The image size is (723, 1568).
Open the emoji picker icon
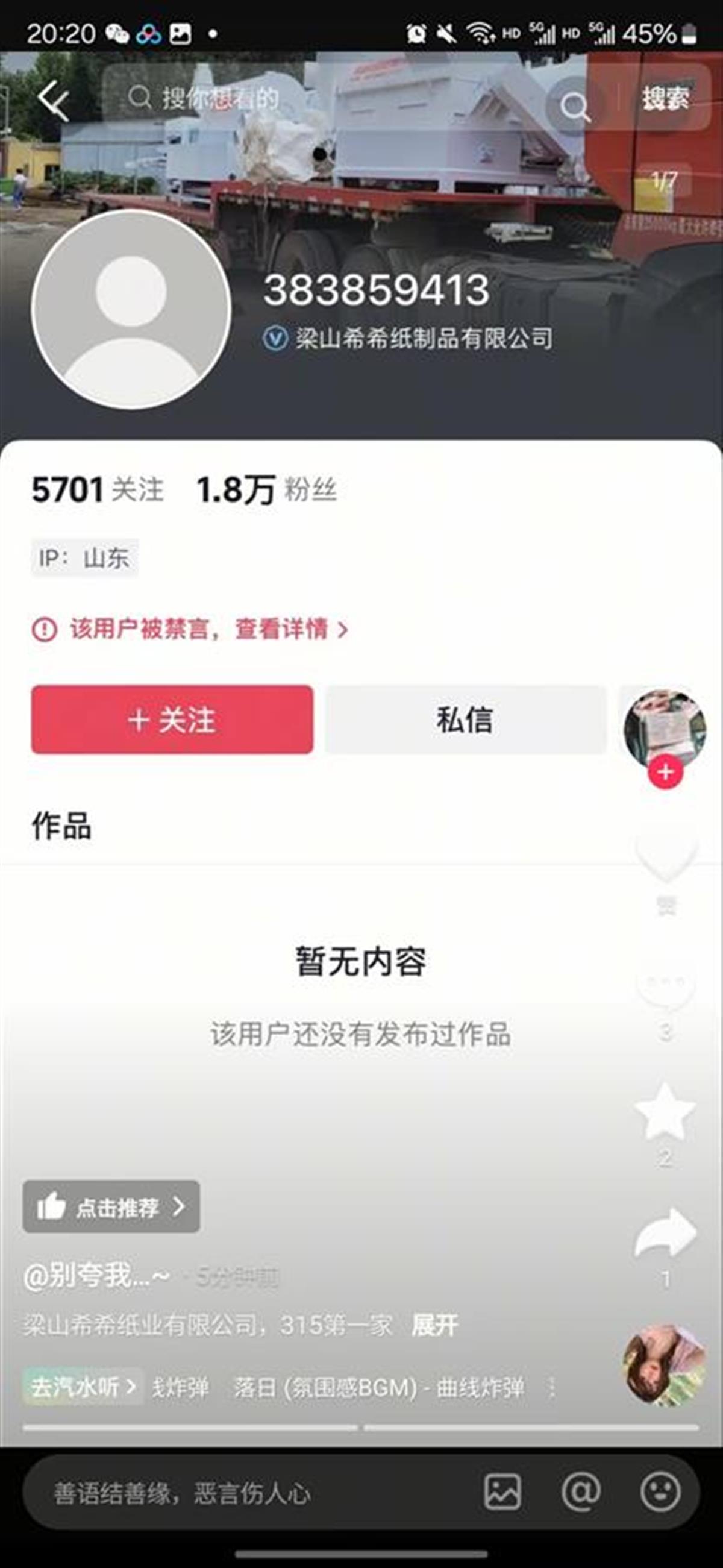660,1492
